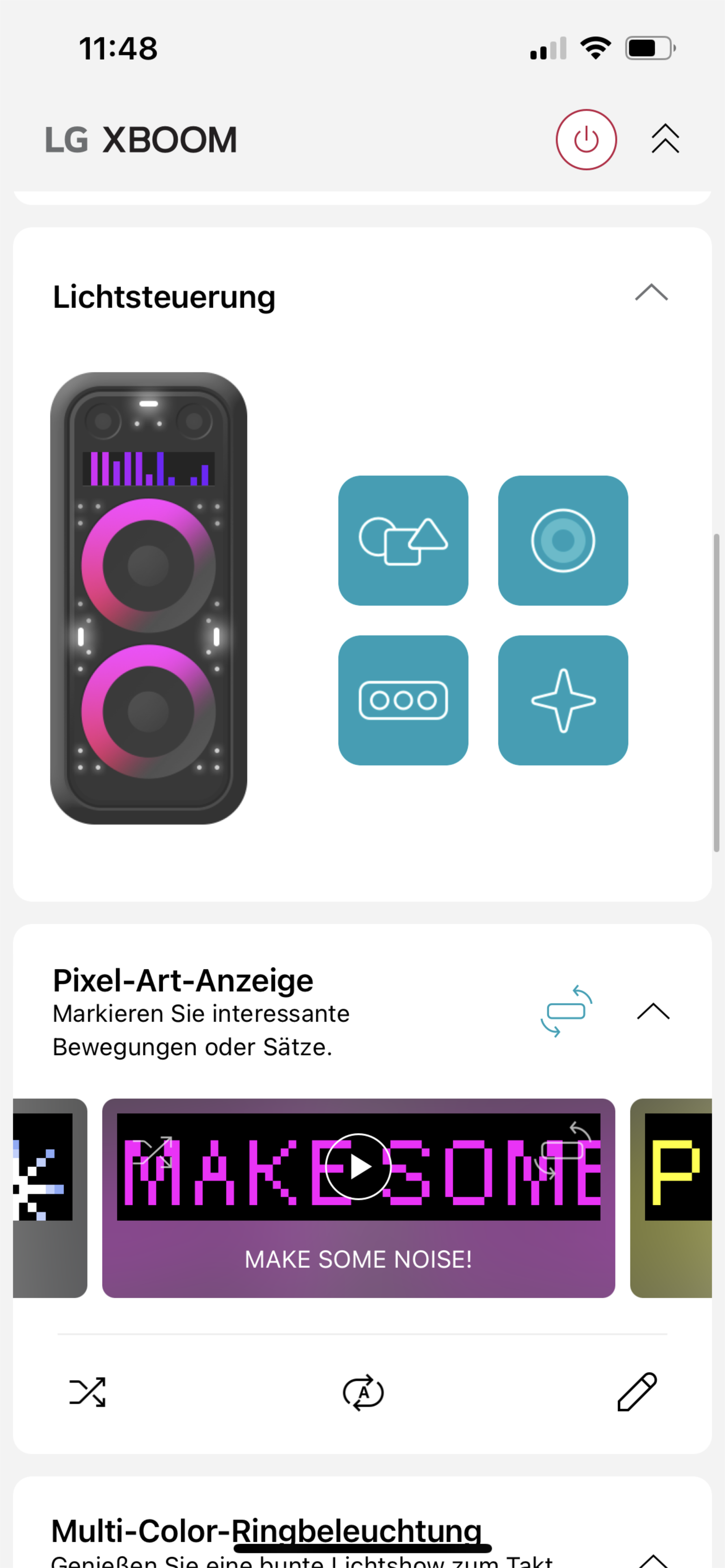Select the sparkle star light tile
This screenshot has height=1568, width=725.
point(563,700)
